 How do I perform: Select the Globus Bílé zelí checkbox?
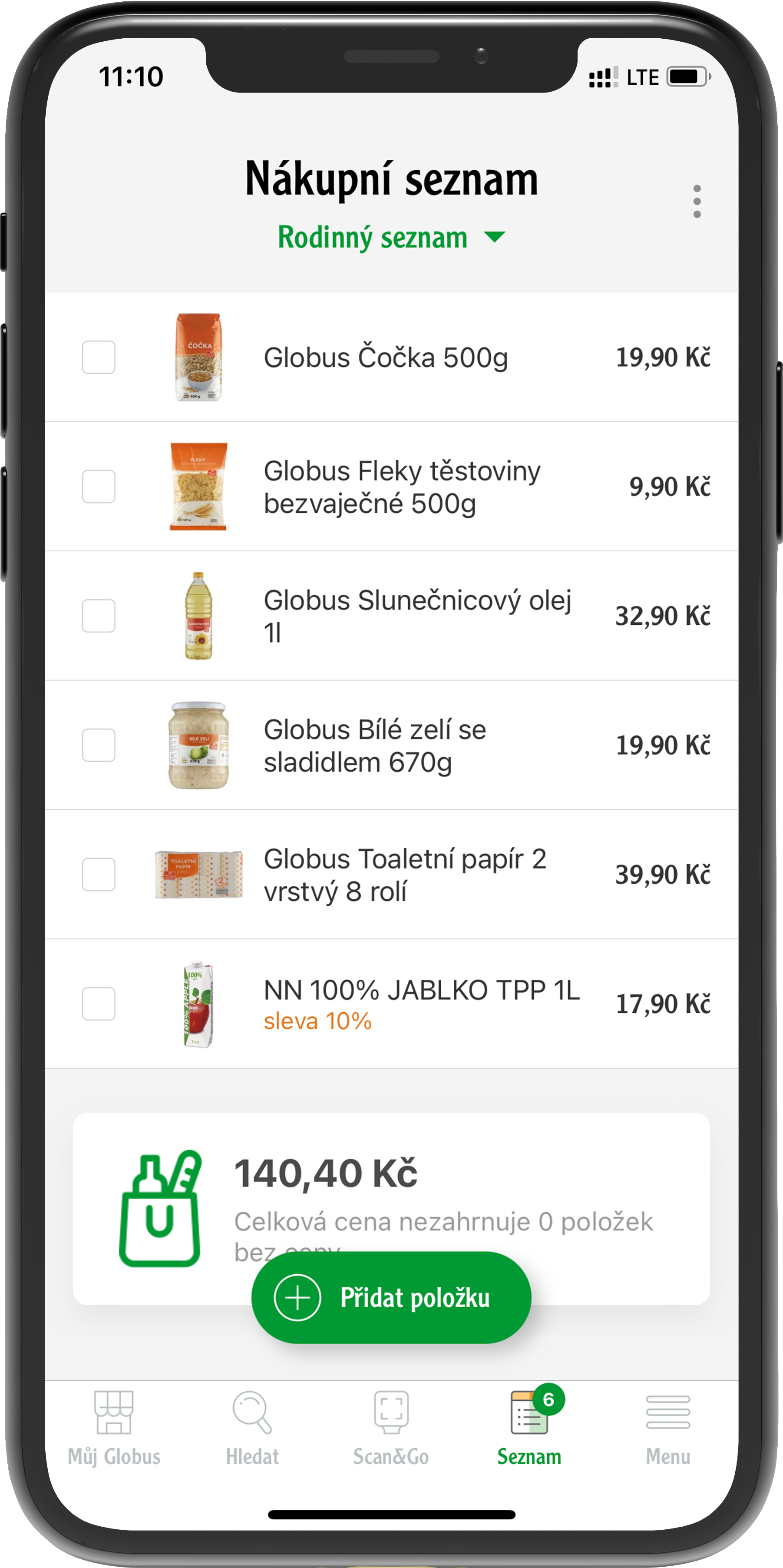coord(99,745)
